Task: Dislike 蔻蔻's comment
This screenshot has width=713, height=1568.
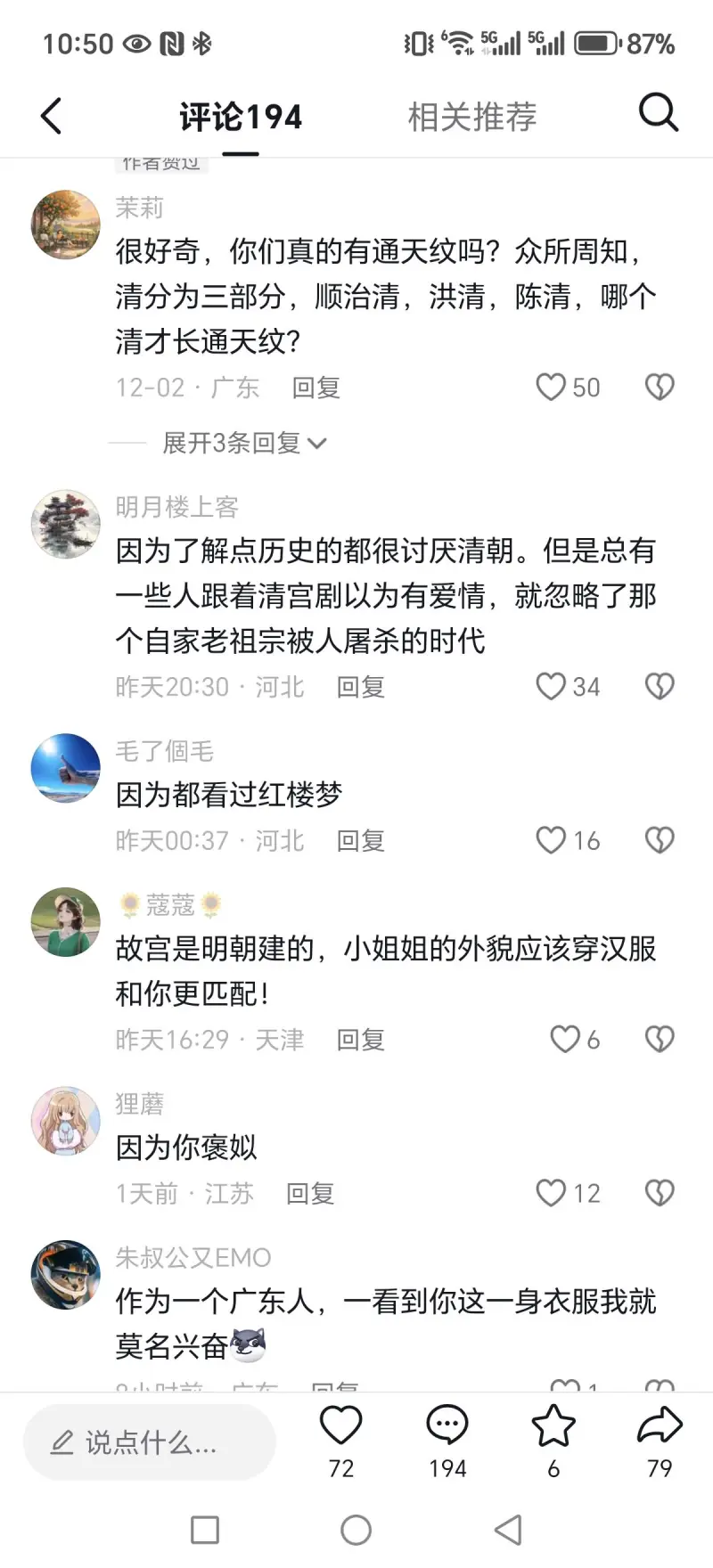Action: pos(660,1039)
